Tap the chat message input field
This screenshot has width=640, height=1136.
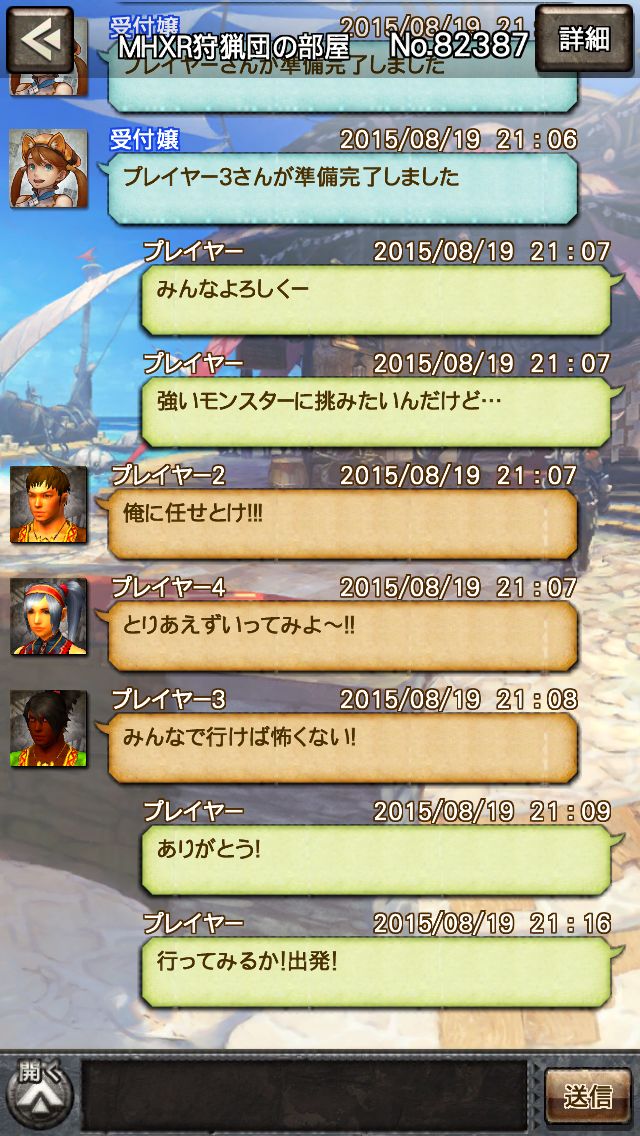(304, 1095)
